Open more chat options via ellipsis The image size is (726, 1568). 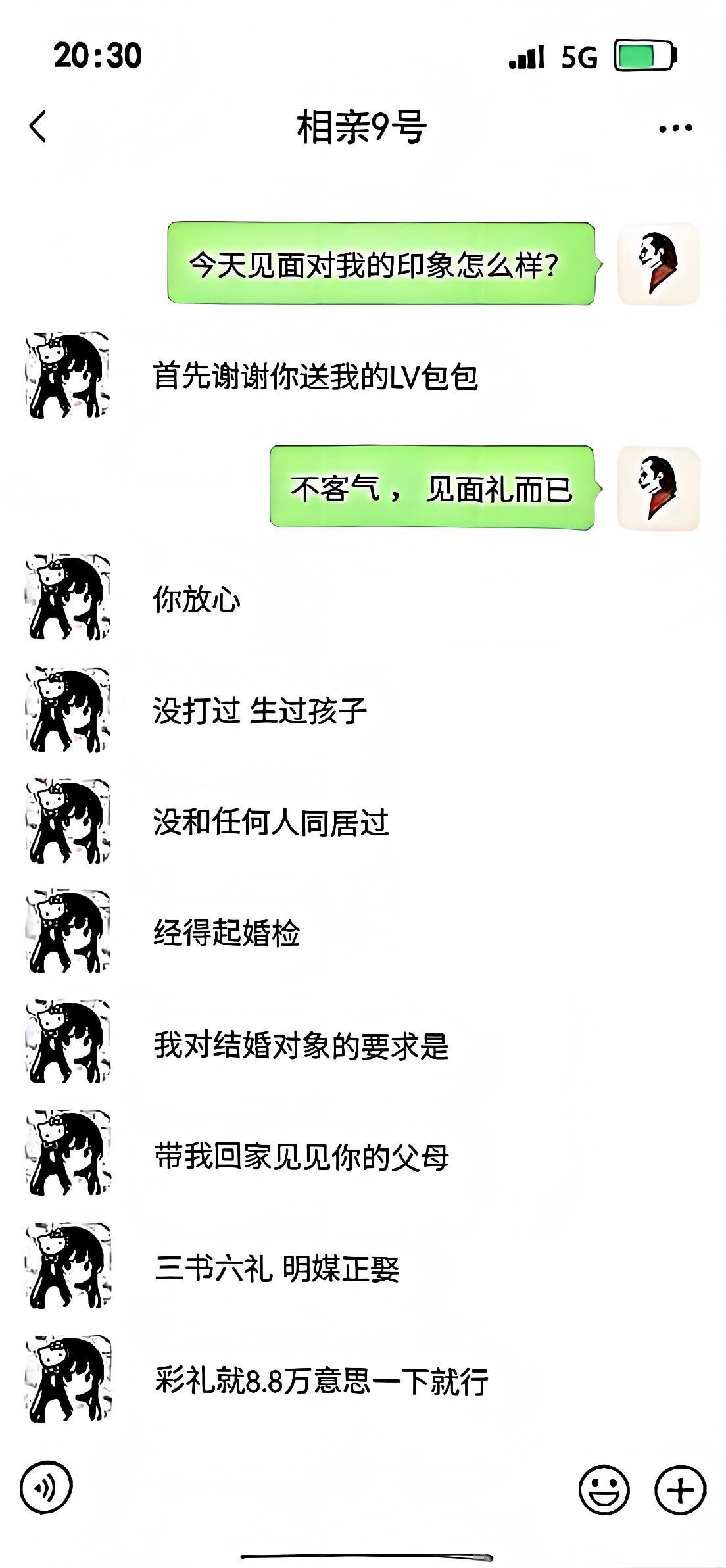pyautogui.click(x=675, y=129)
